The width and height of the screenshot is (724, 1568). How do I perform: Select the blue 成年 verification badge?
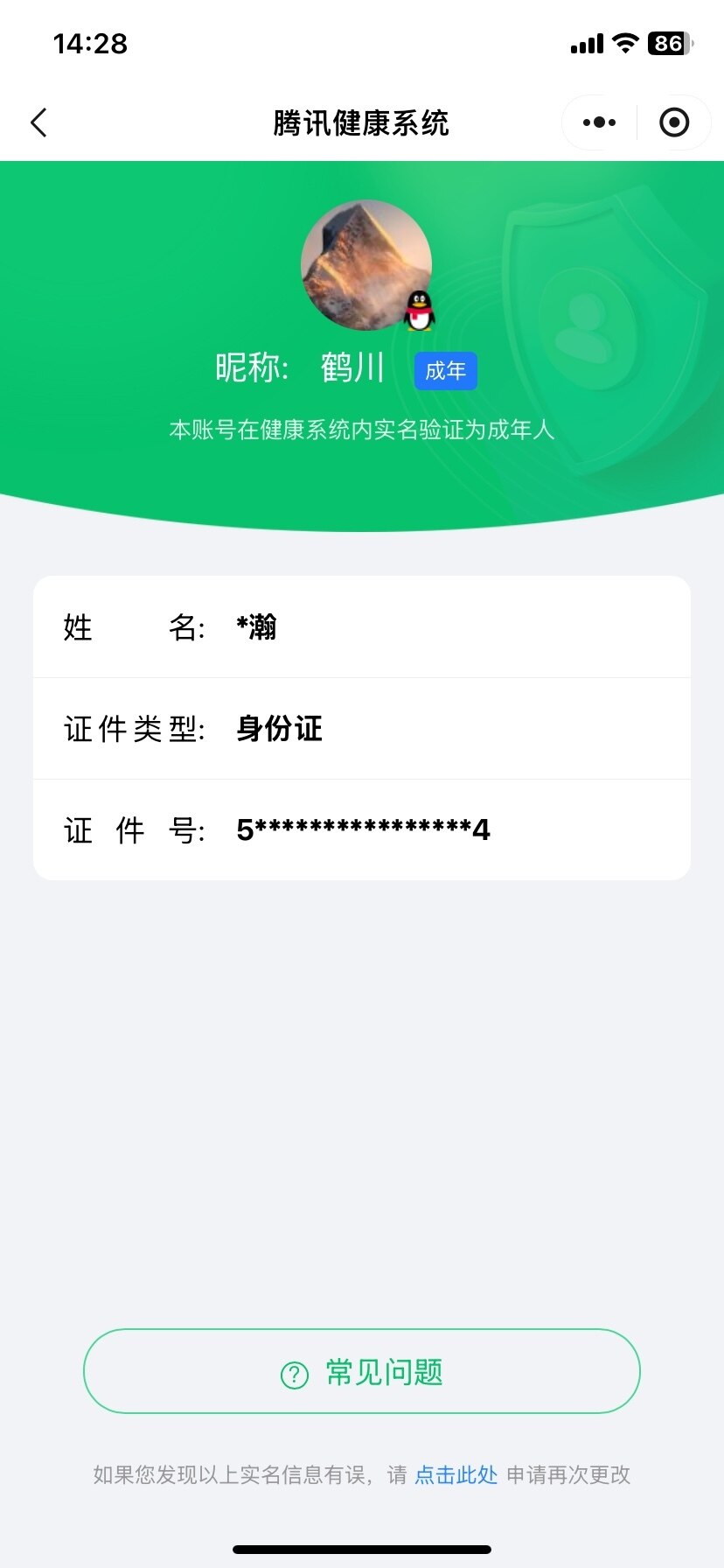446,370
